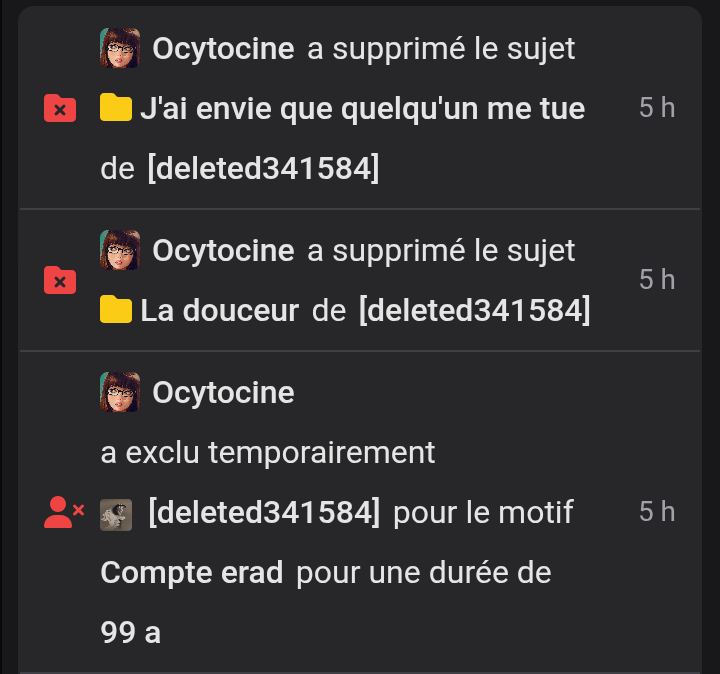This screenshot has width=720, height=674.
Task: Open topic "J'ai envie que quelqu'un me tue"
Action: [361, 108]
